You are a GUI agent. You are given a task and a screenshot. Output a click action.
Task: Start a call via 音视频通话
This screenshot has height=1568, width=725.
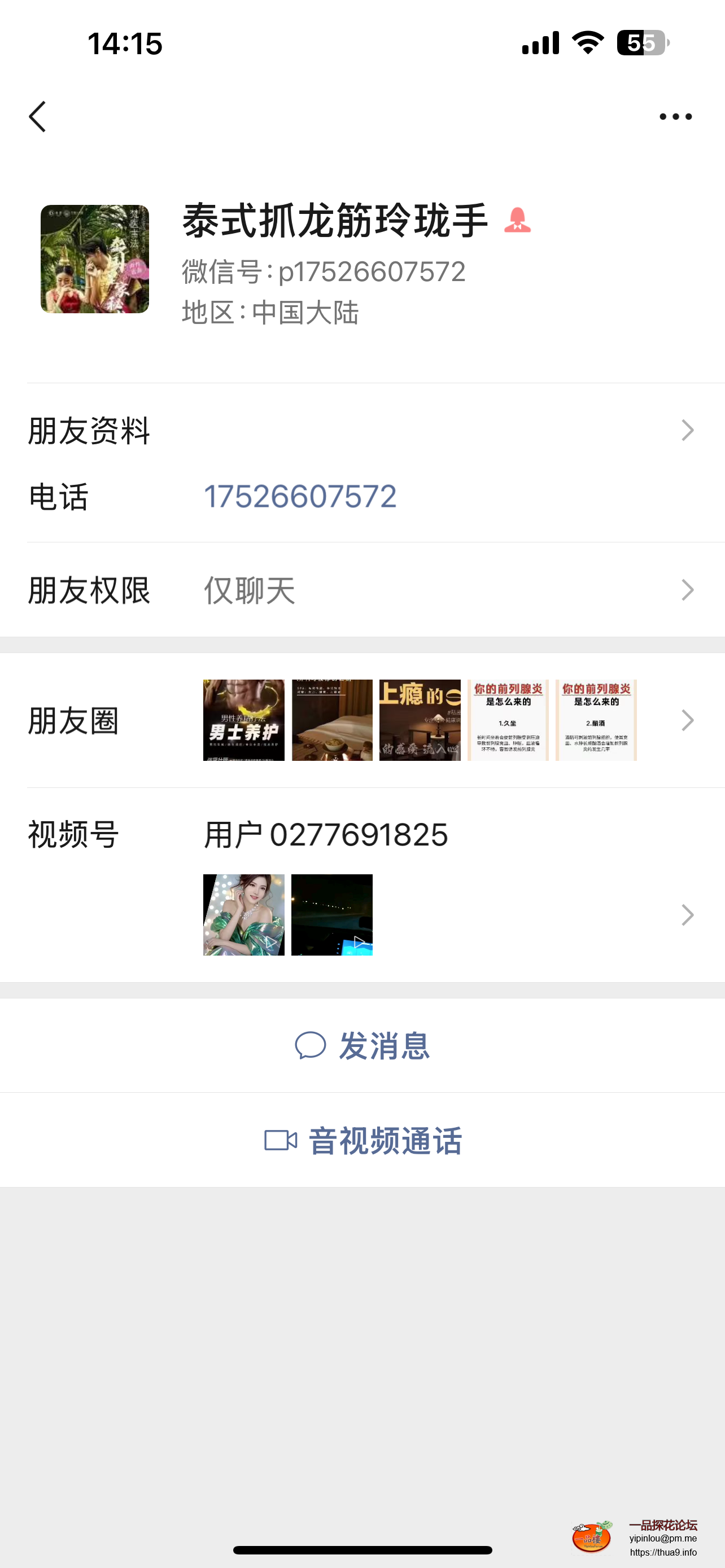pyautogui.click(x=363, y=1140)
